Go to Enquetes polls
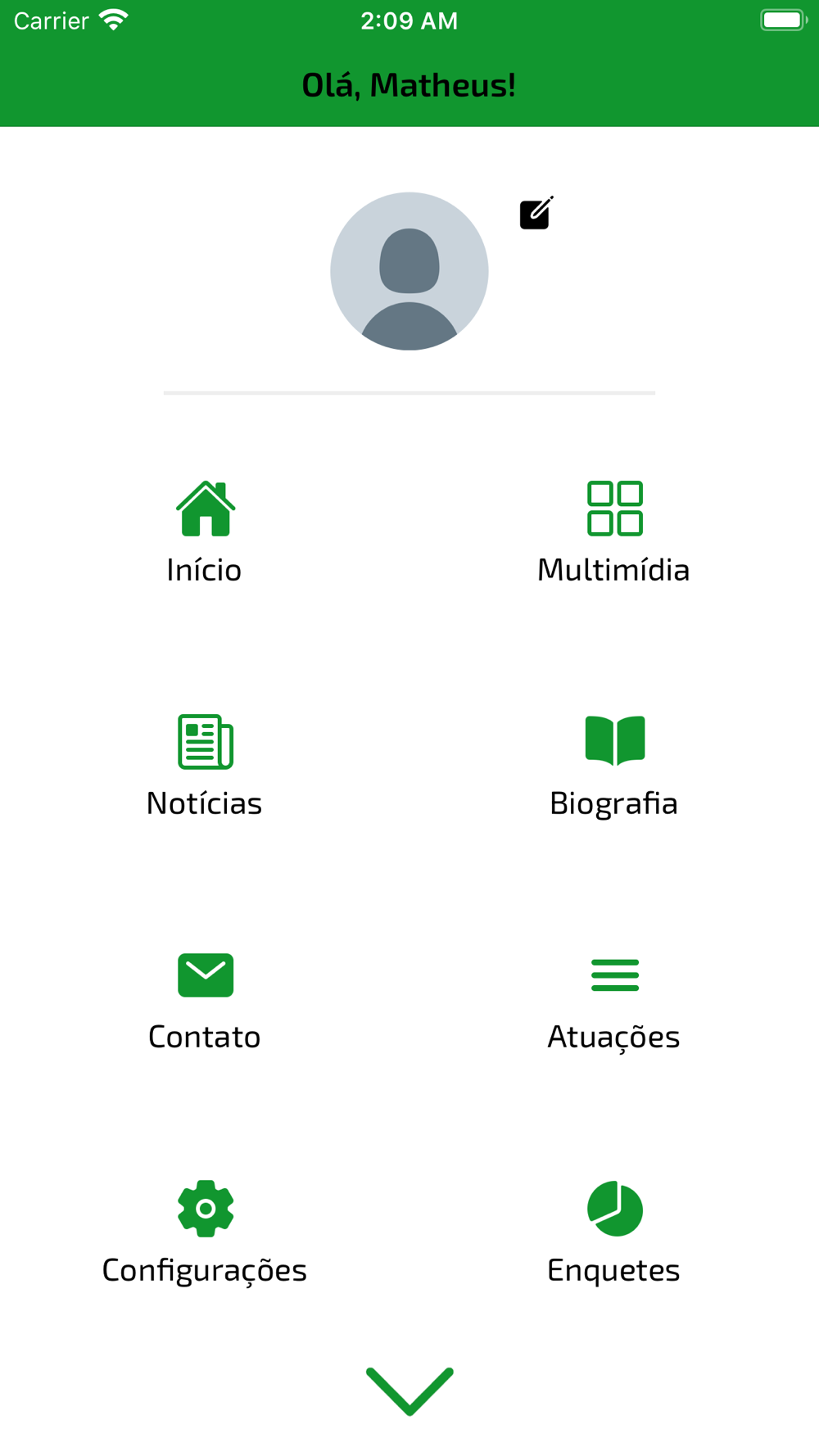Screen dimensions: 819x1456 pos(614,1232)
